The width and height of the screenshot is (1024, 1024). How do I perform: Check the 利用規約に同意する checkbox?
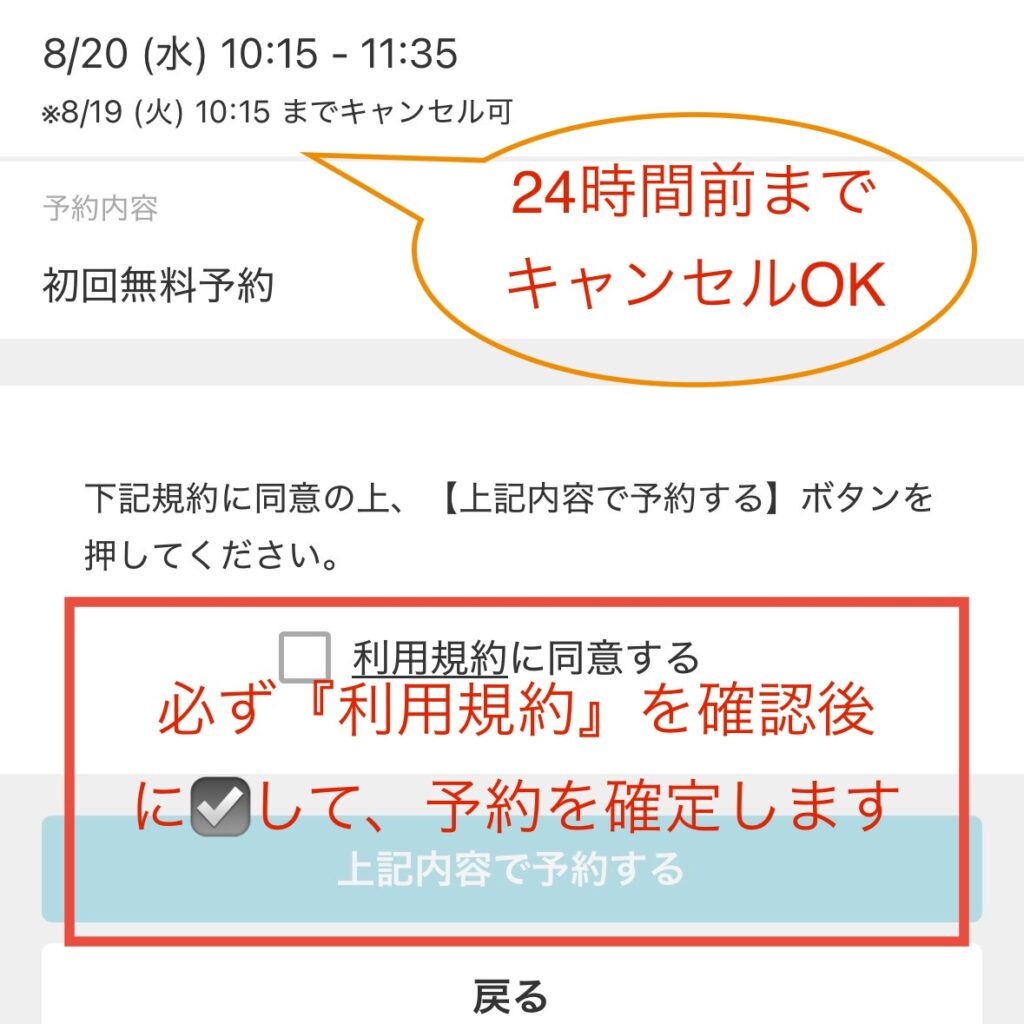[x=305, y=657]
